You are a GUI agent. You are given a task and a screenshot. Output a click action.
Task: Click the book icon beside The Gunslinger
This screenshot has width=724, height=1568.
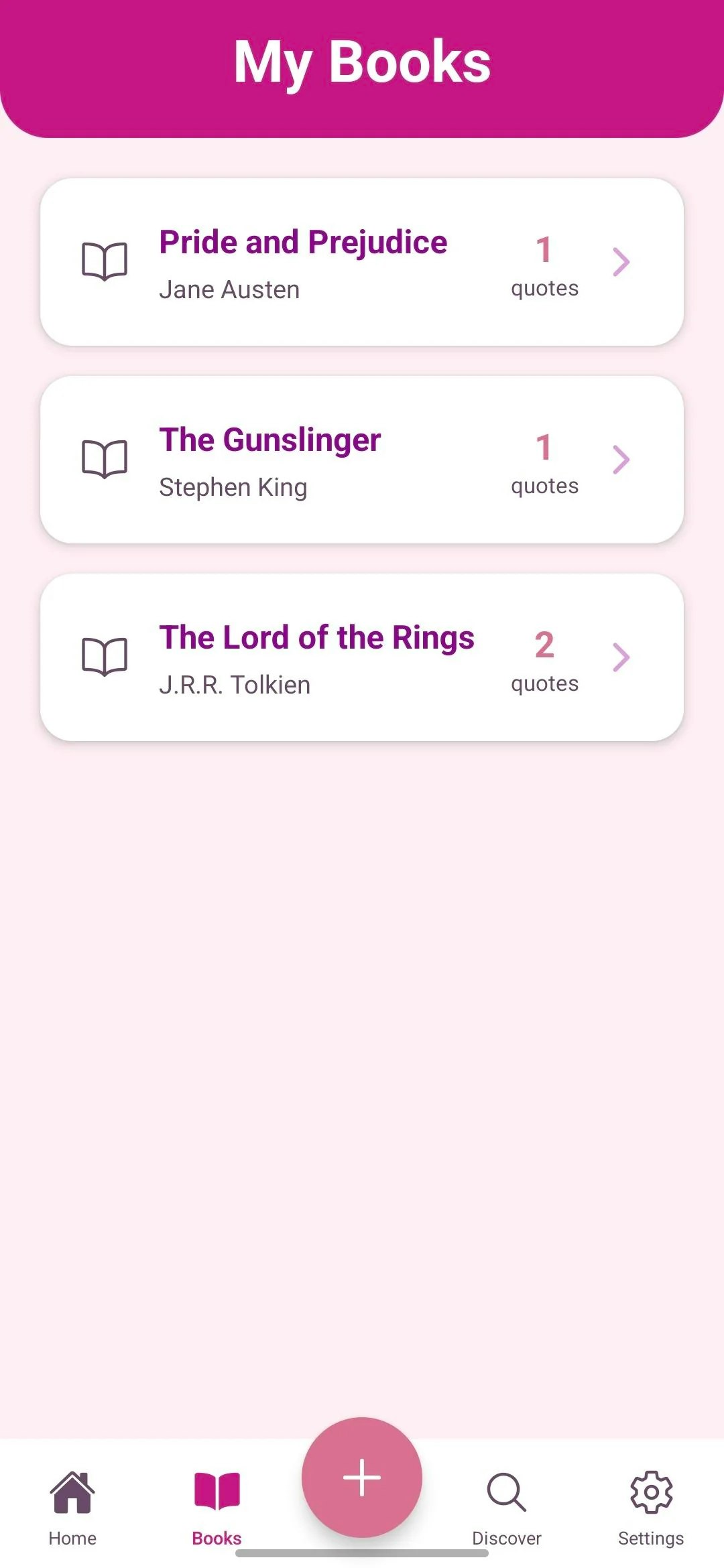[x=105, y=459]
